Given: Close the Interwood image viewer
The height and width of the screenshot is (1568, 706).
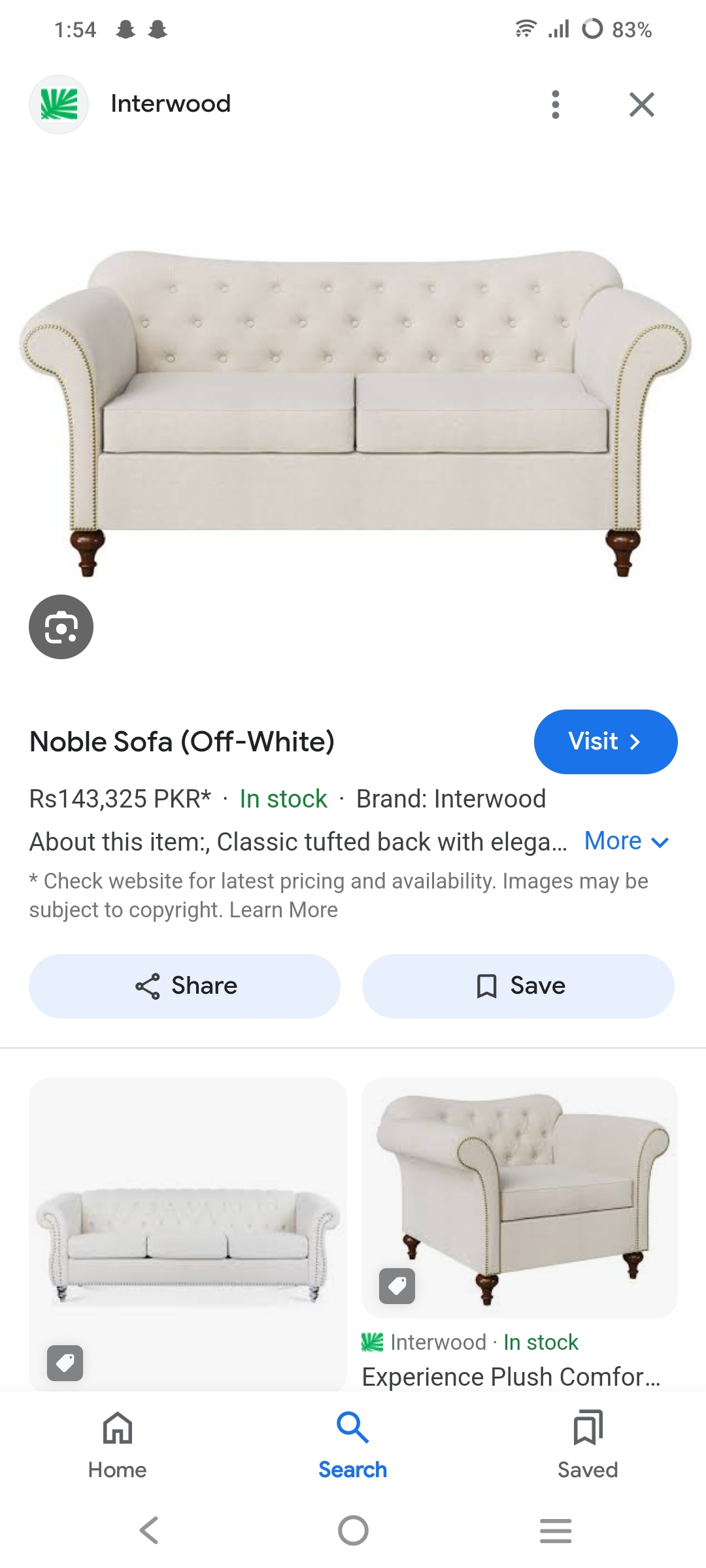Looking at the screenshot, I should point(641,105).
